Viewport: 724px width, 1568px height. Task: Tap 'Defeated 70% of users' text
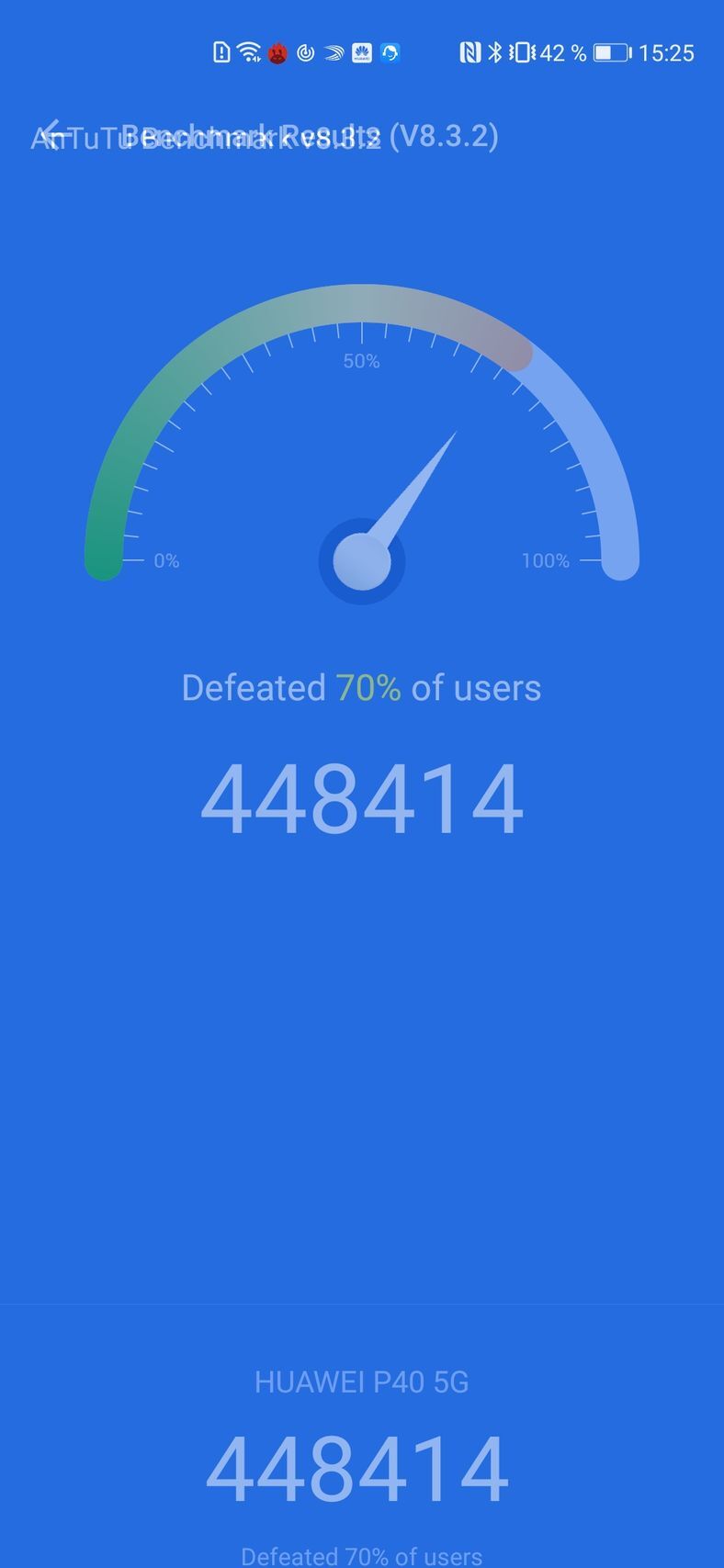tap(362, 687)
